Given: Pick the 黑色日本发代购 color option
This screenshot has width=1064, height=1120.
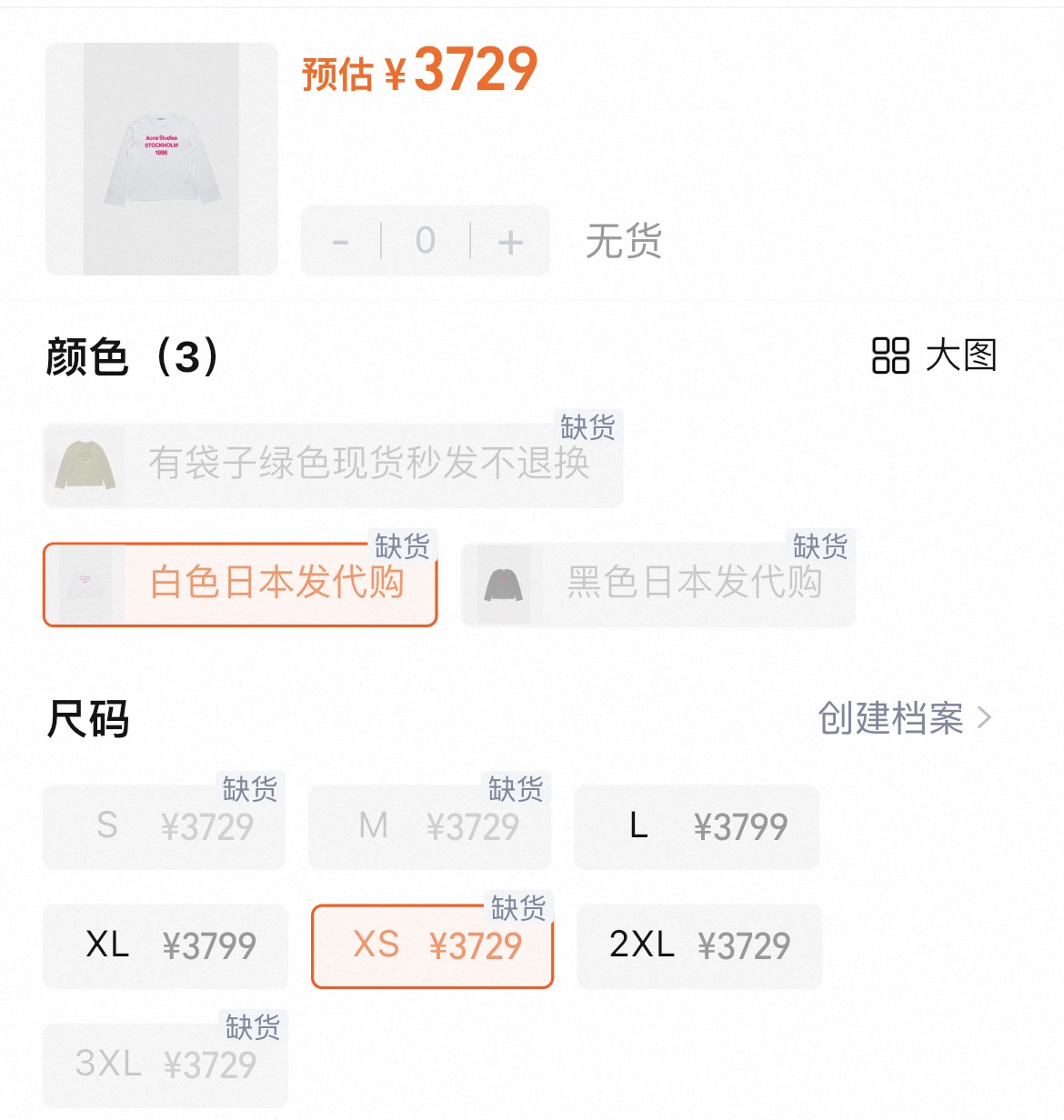Looking at the screenshot, I should click(x=657, y=585).
